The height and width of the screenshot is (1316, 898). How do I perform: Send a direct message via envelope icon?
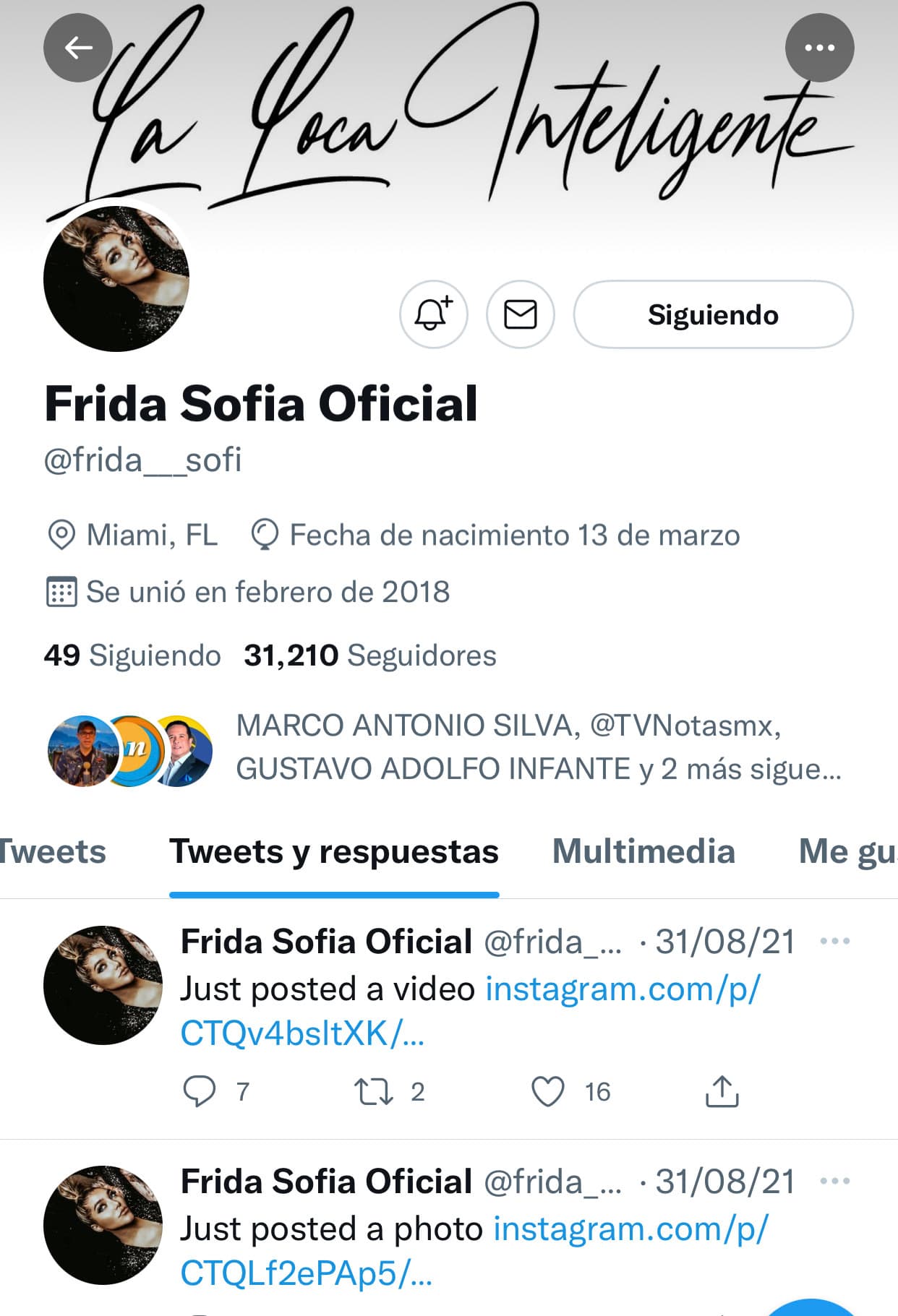click(x=520, y=314)
